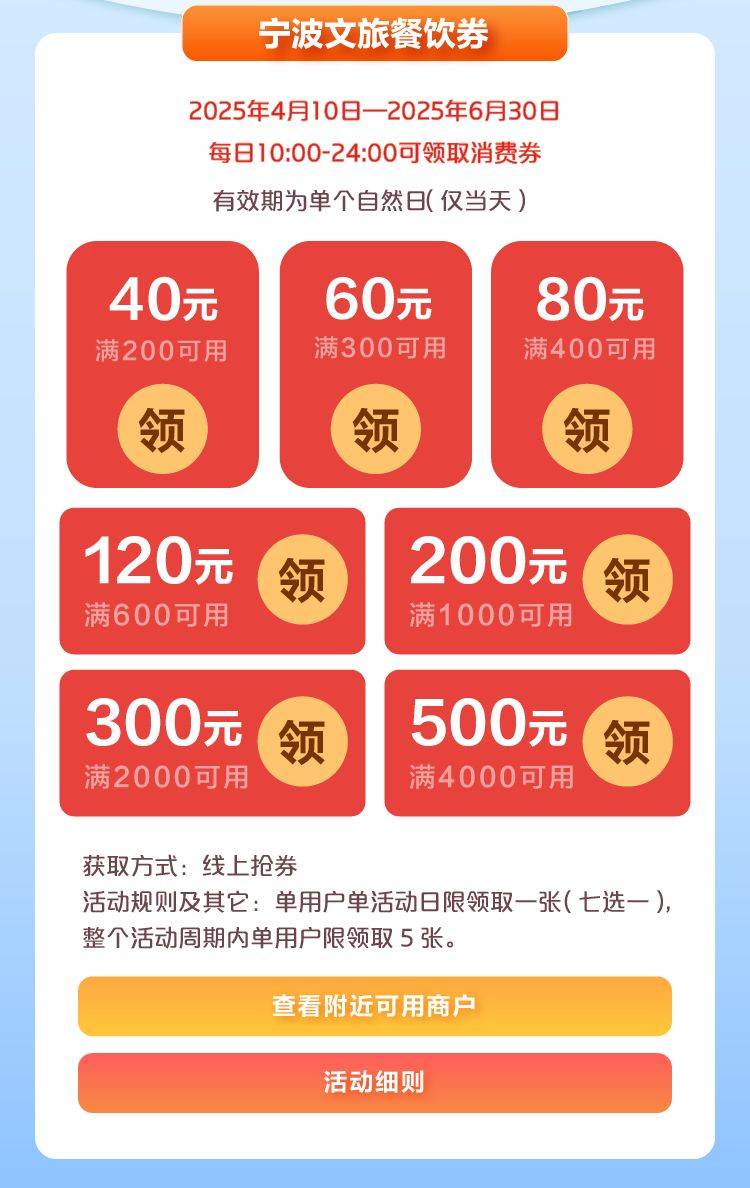Claim the 200元 coupon
The image size is (750, 1188).
[x=627, y=579]
